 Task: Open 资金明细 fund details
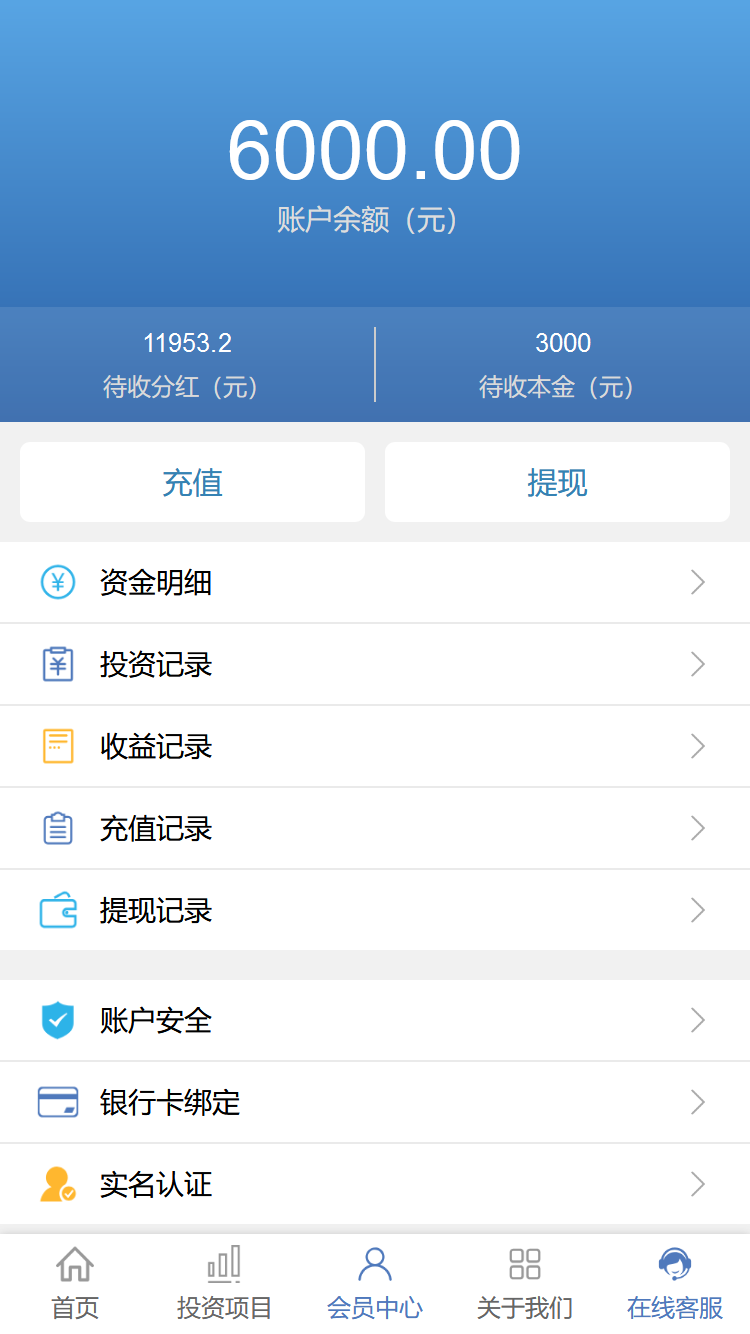375,582
